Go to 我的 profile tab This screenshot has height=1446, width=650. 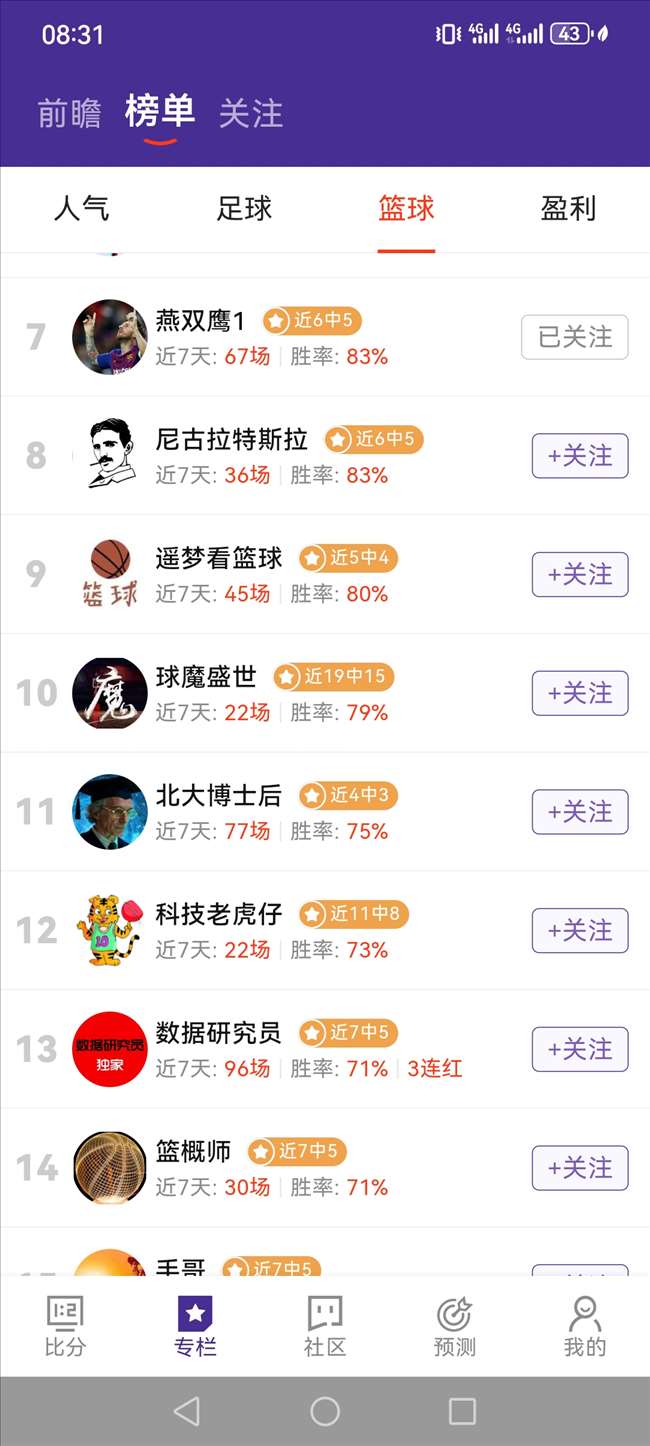(585, 1326)
